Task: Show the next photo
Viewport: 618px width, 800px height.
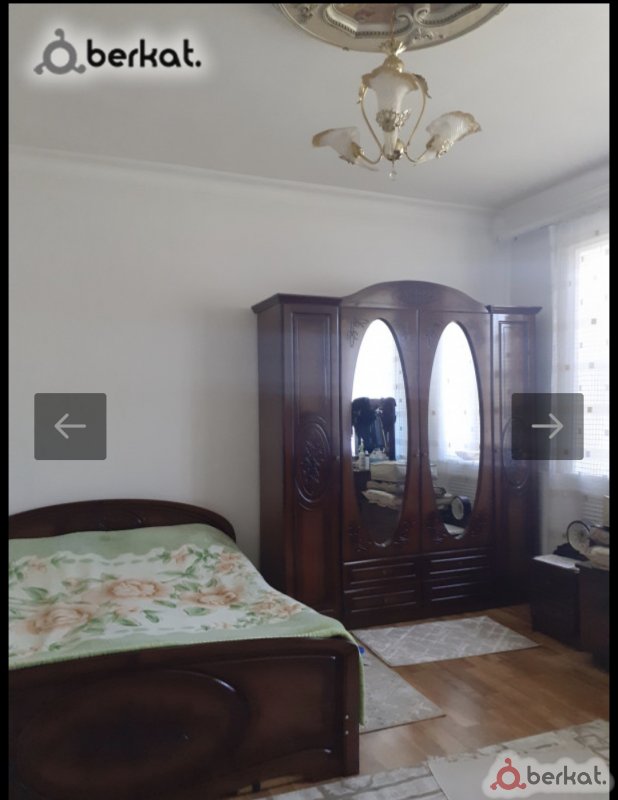Action: 547,426
